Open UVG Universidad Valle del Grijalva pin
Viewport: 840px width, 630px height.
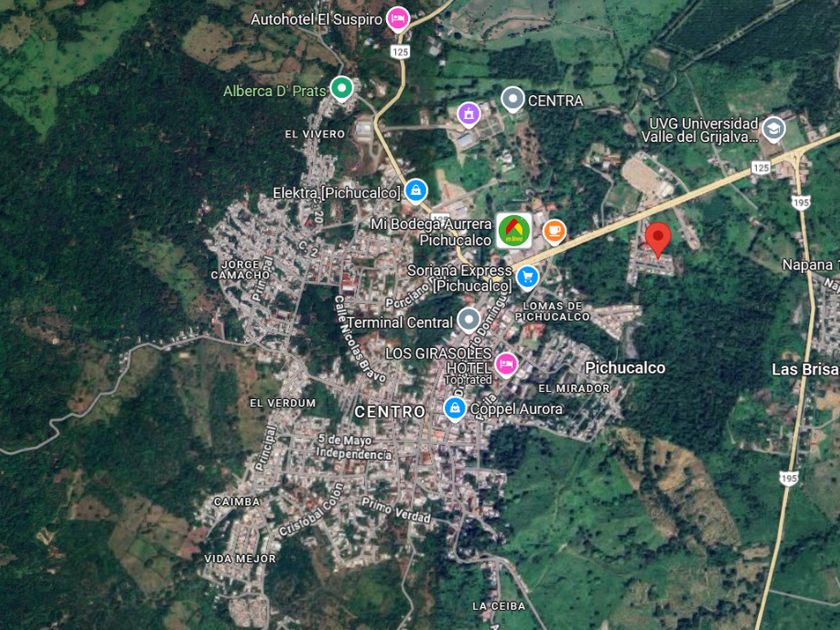[x=774, y=129]
